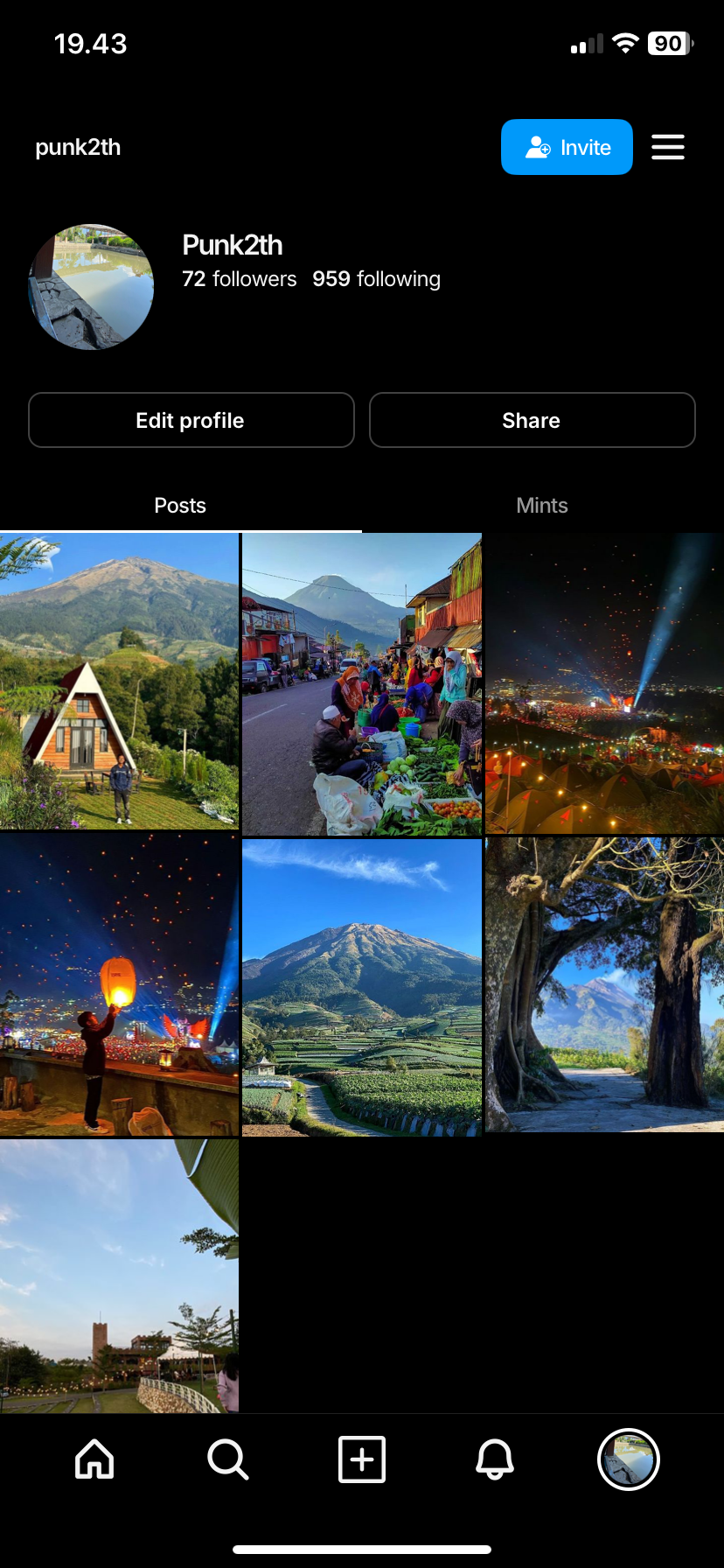Open the person releasing lantern post
724x1568 pixels.
click(x=119, y=985)
